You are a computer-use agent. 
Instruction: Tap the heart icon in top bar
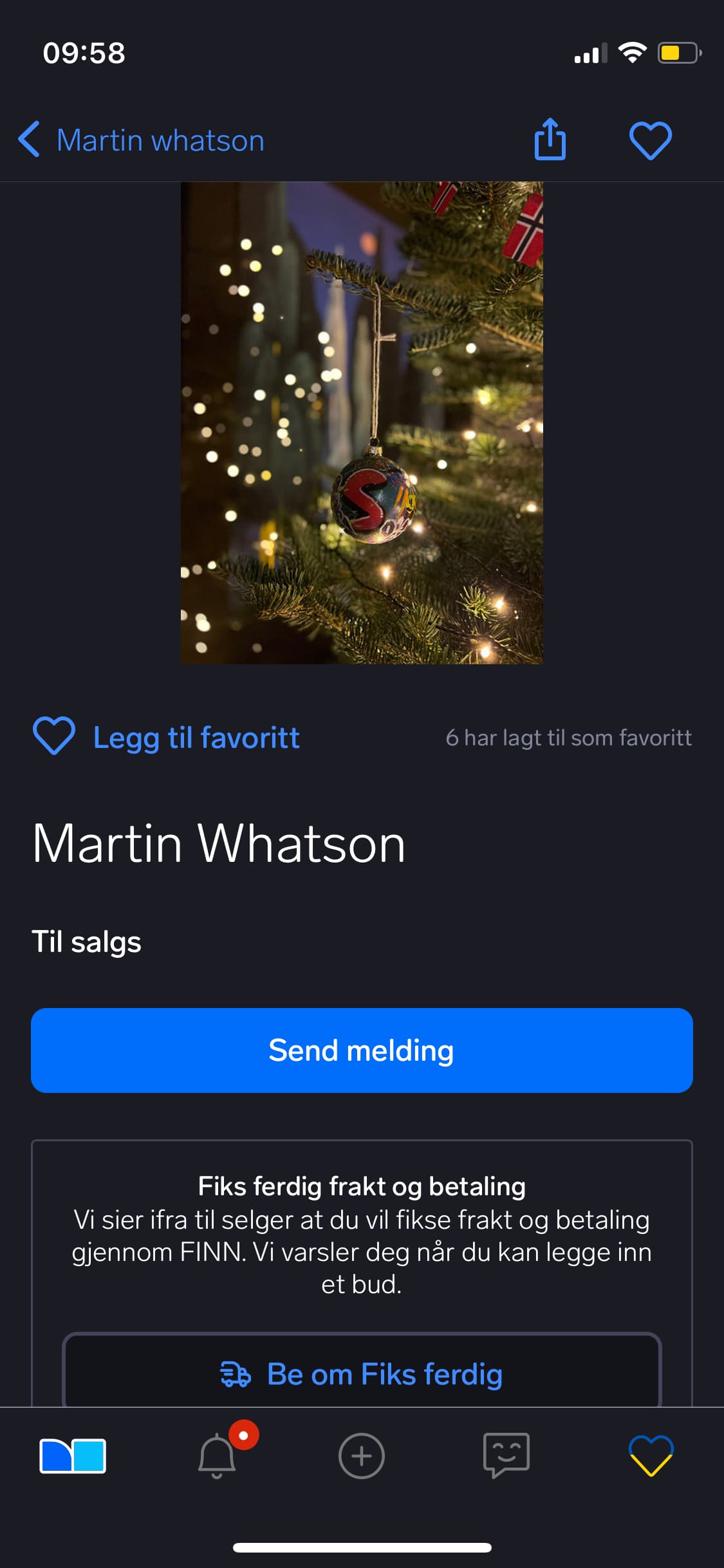pos(650,140)
